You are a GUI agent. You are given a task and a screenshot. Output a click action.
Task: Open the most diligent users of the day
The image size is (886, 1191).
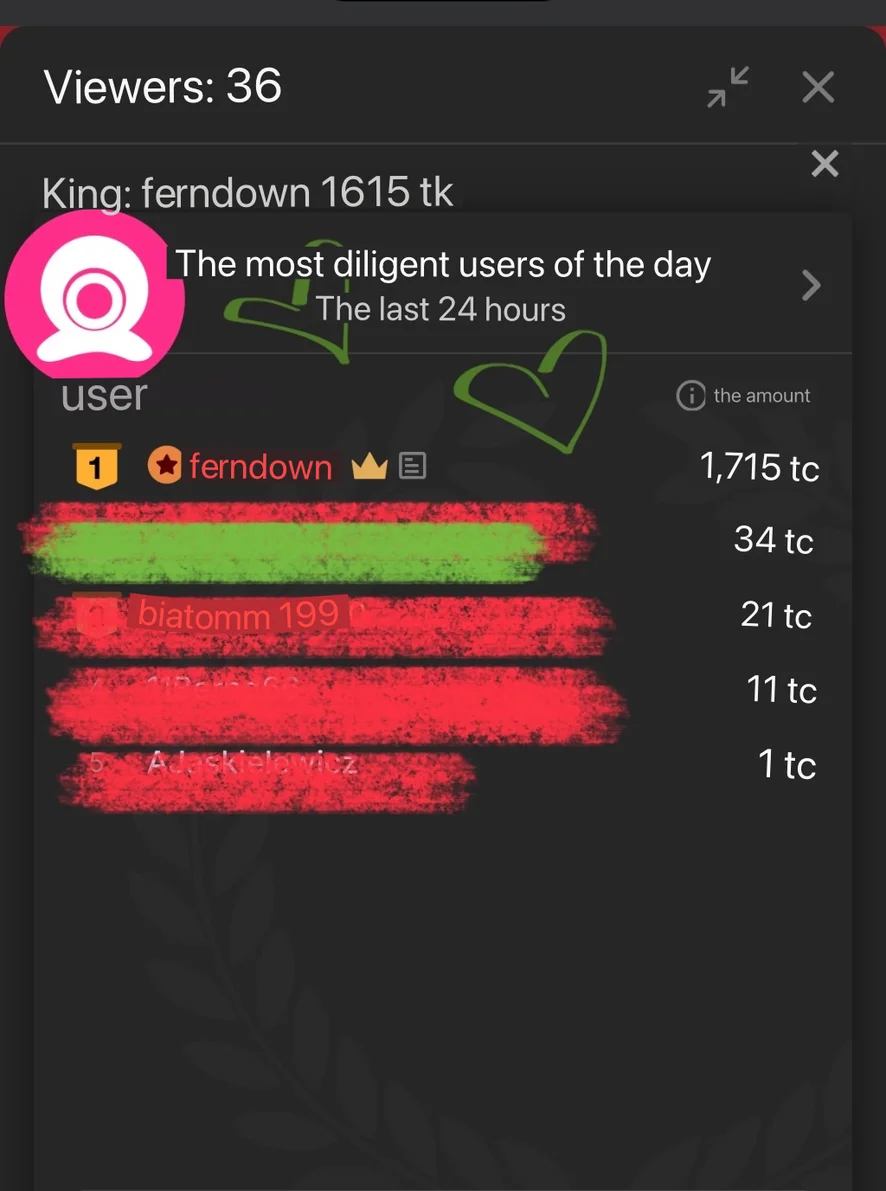(811, 286)
